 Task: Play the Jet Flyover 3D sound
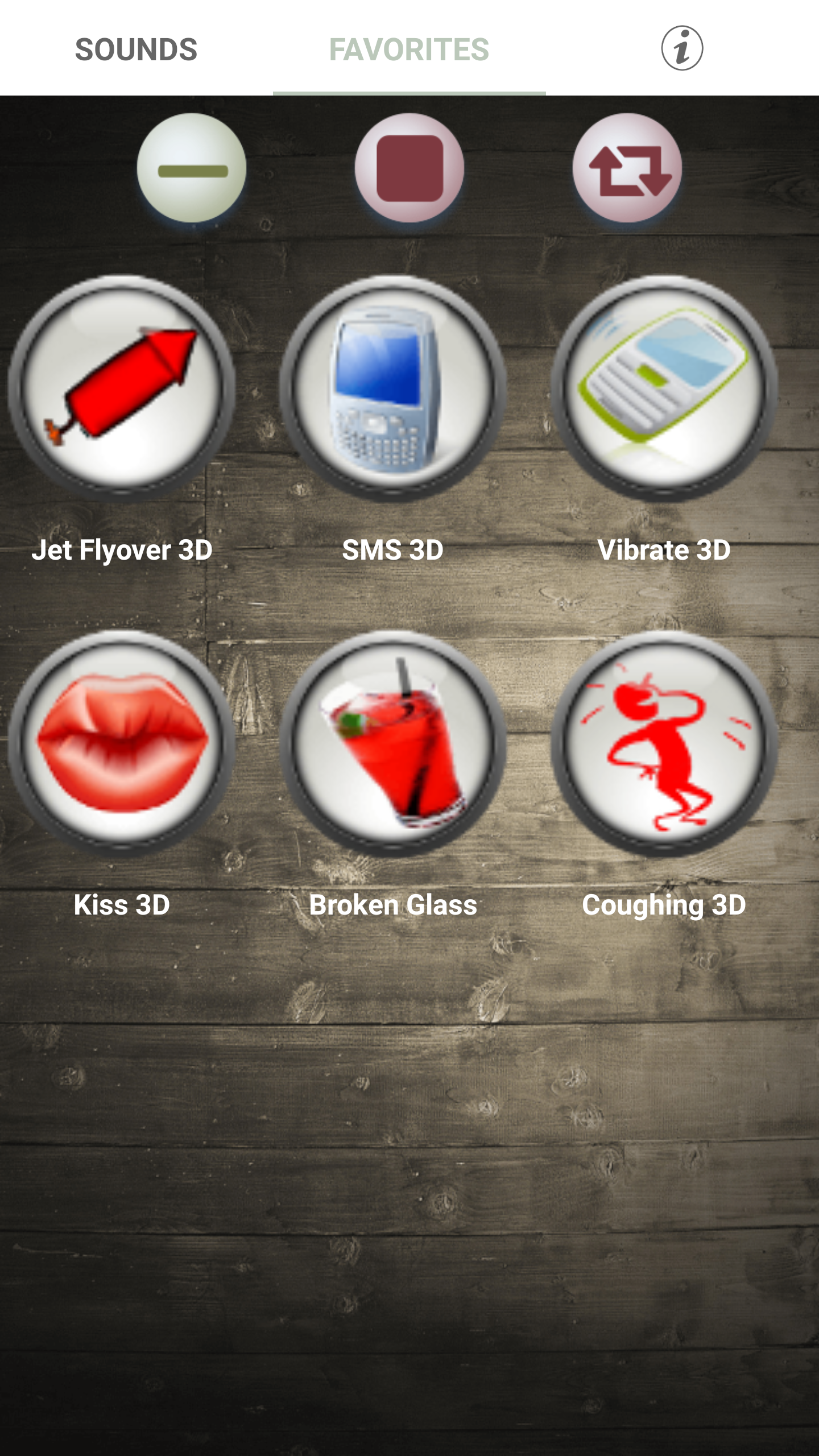point(121,388)
